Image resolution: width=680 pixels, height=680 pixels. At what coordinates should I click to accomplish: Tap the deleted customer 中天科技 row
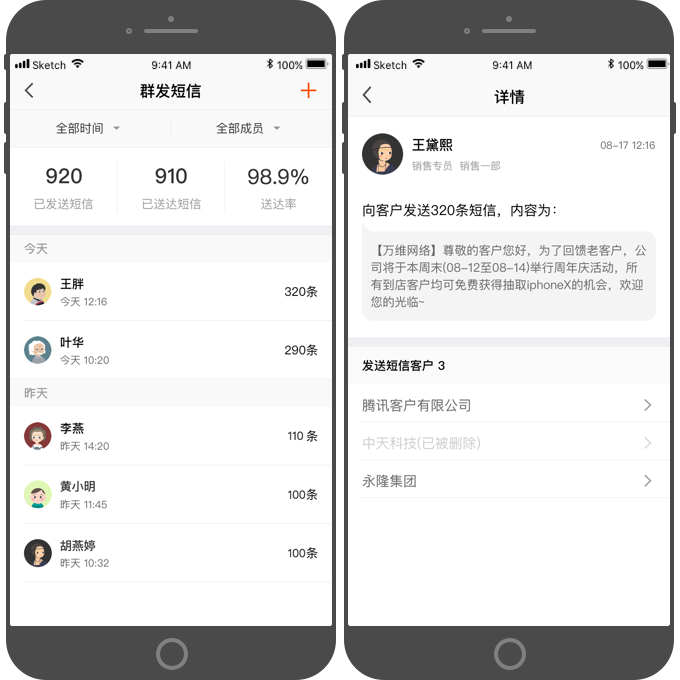507,443
